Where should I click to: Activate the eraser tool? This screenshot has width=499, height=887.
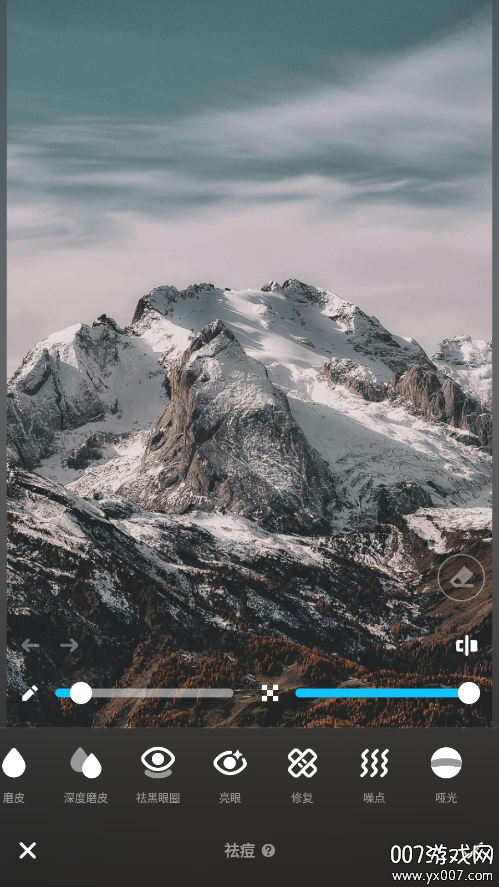[x=461, y=577]
